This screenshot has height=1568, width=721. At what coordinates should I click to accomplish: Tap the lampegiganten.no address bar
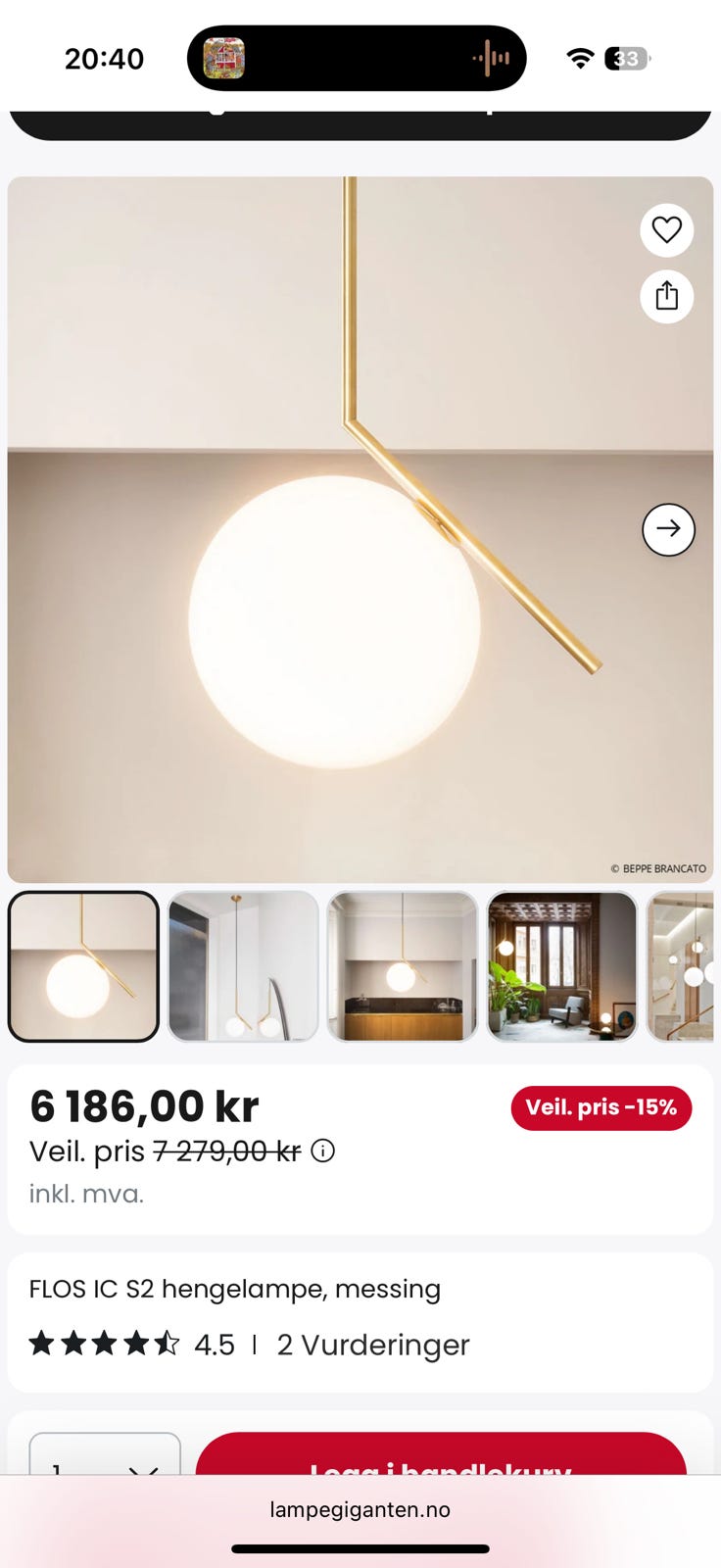point(360,1509)
